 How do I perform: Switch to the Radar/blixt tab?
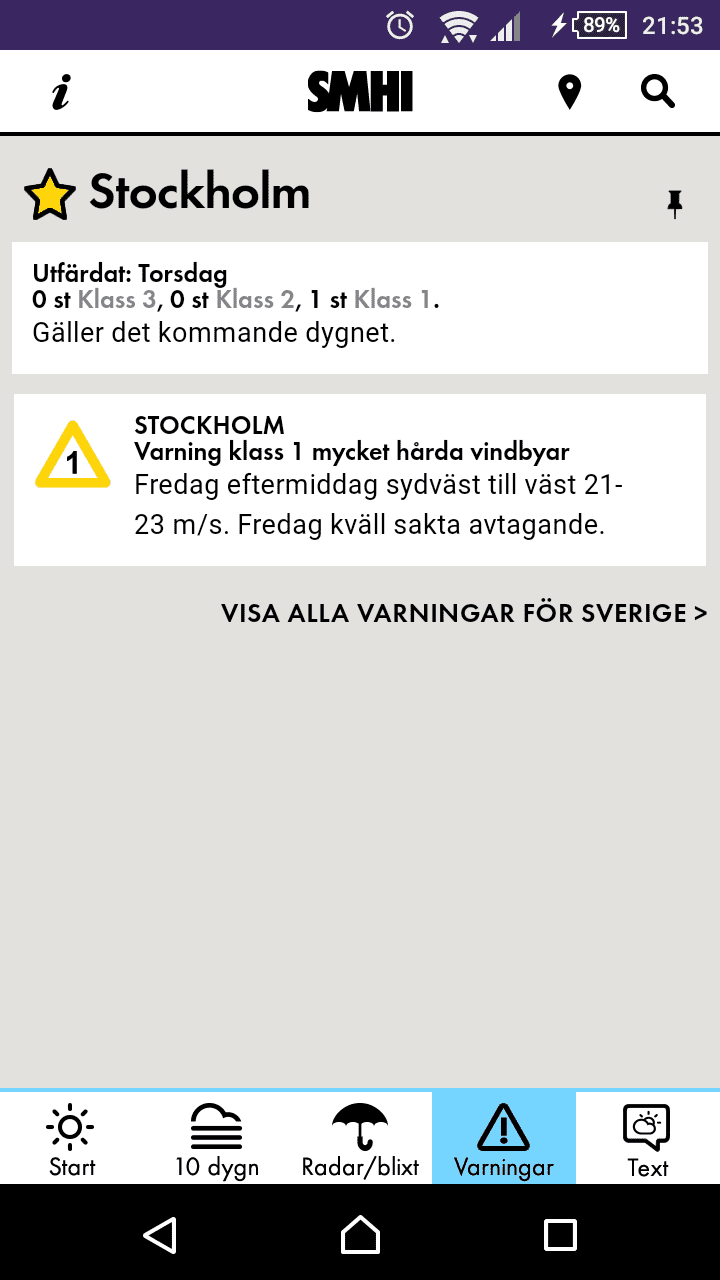tap(360, 1138)
